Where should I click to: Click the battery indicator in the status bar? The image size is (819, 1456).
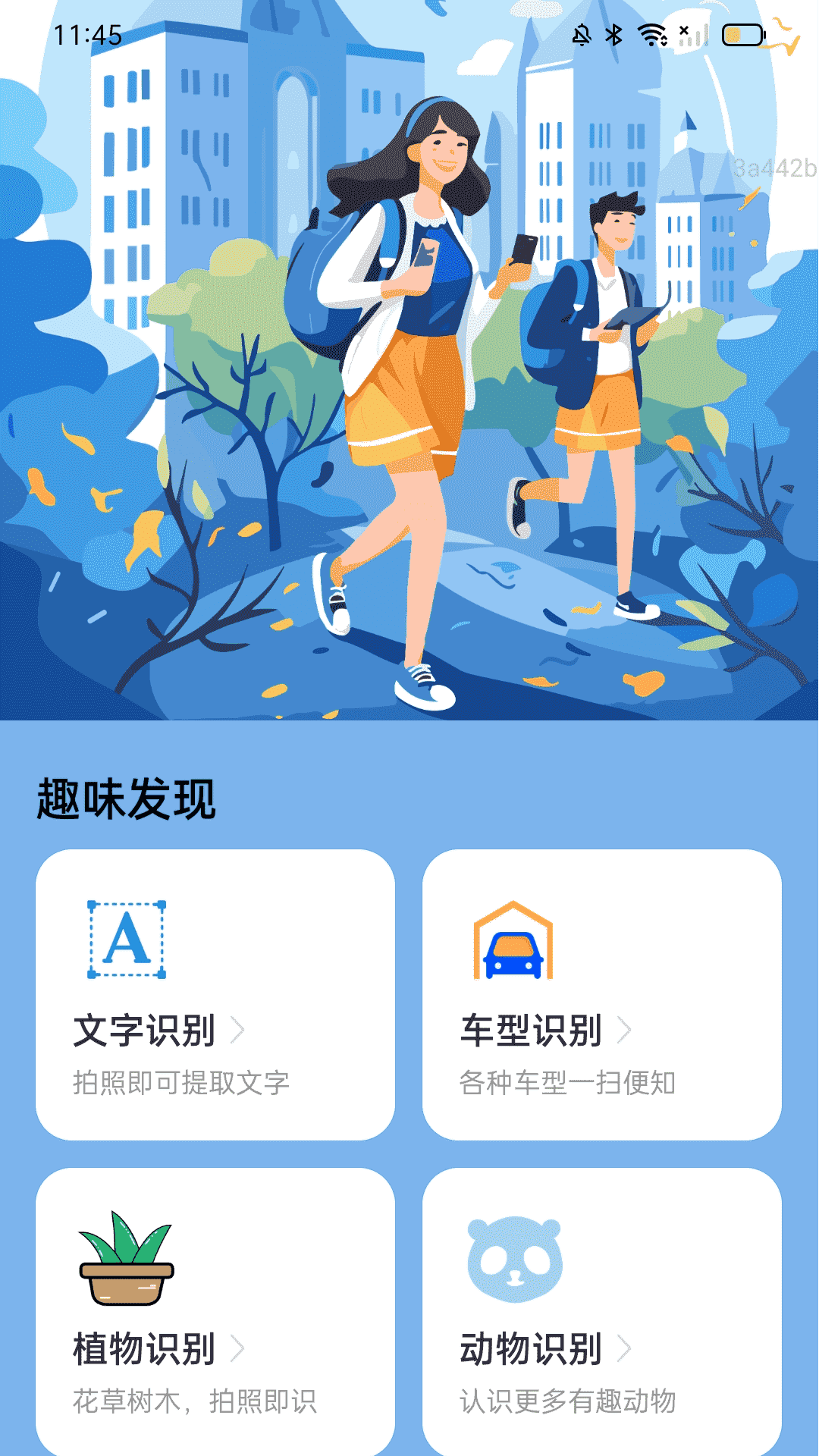[739, 33]
